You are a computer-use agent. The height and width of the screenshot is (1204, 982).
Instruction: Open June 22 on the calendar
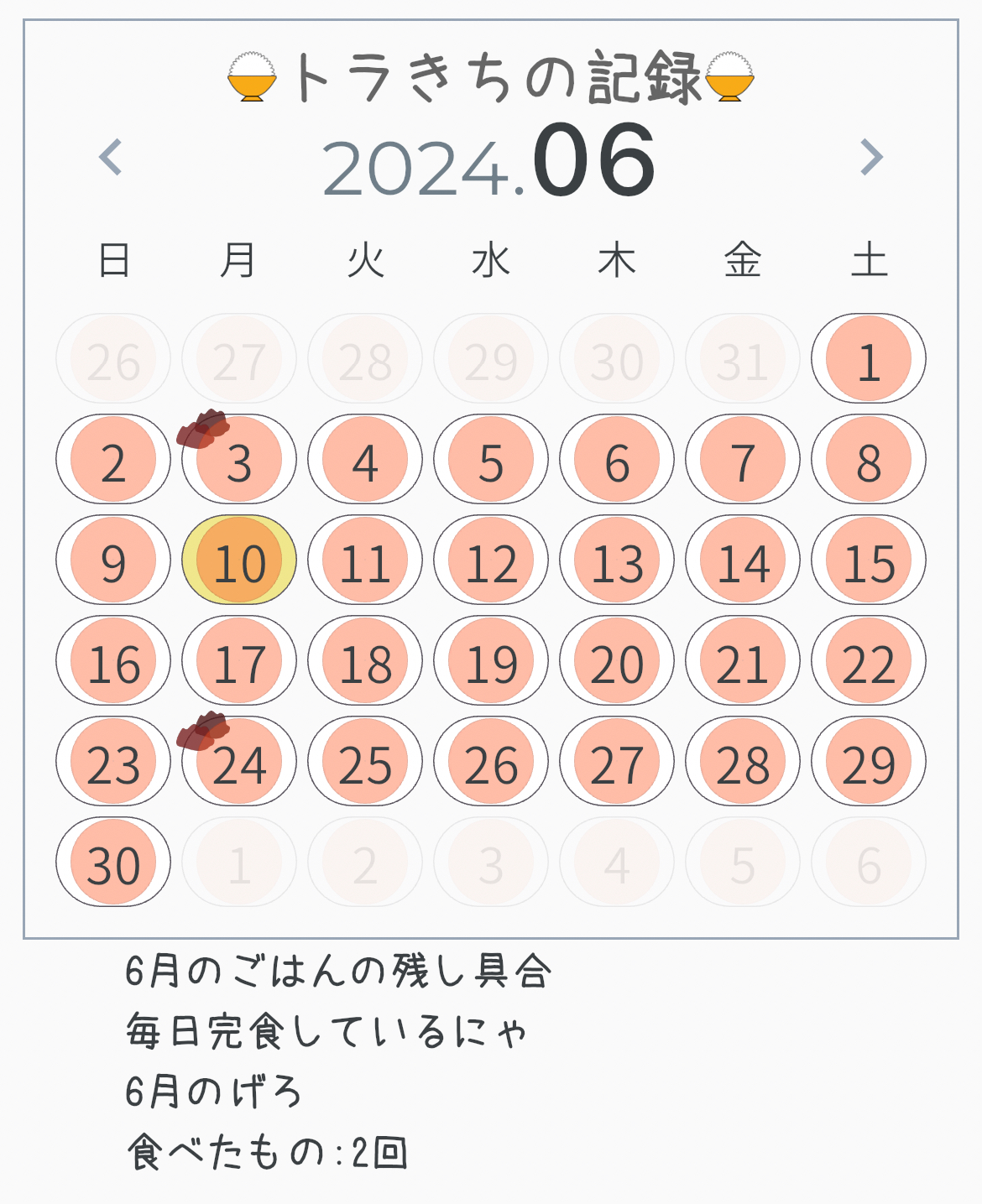coord(869,661)
